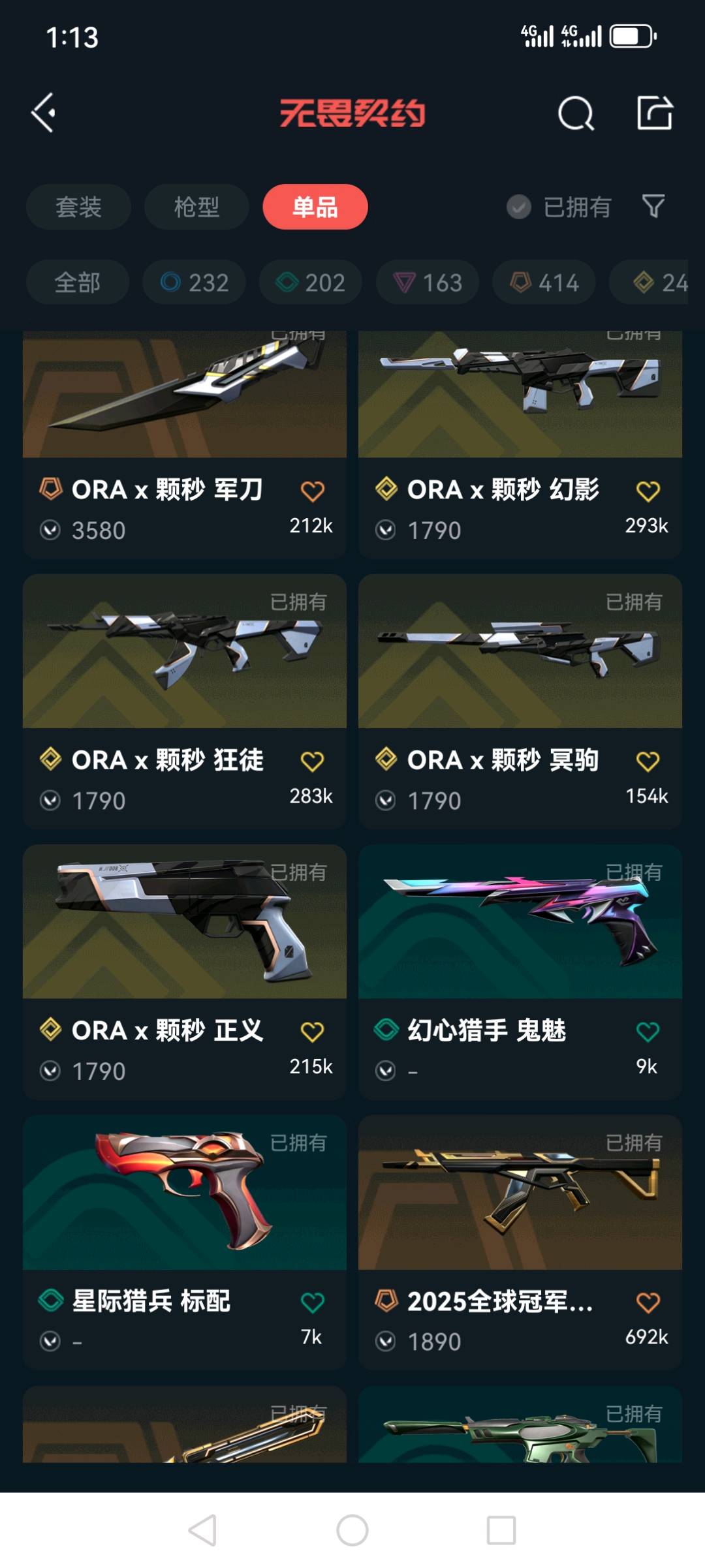Switch to the 枪型 tab
This screenshot has height=1568, width=705.
coord(196,207)
